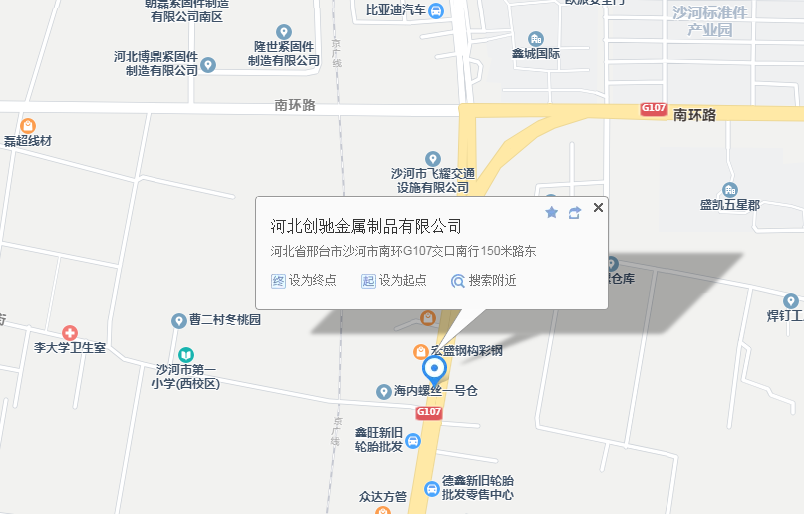Viewport: 804px width, 514px height.
Task: Share this location via the share icon
Action: (x=575, y=212)
